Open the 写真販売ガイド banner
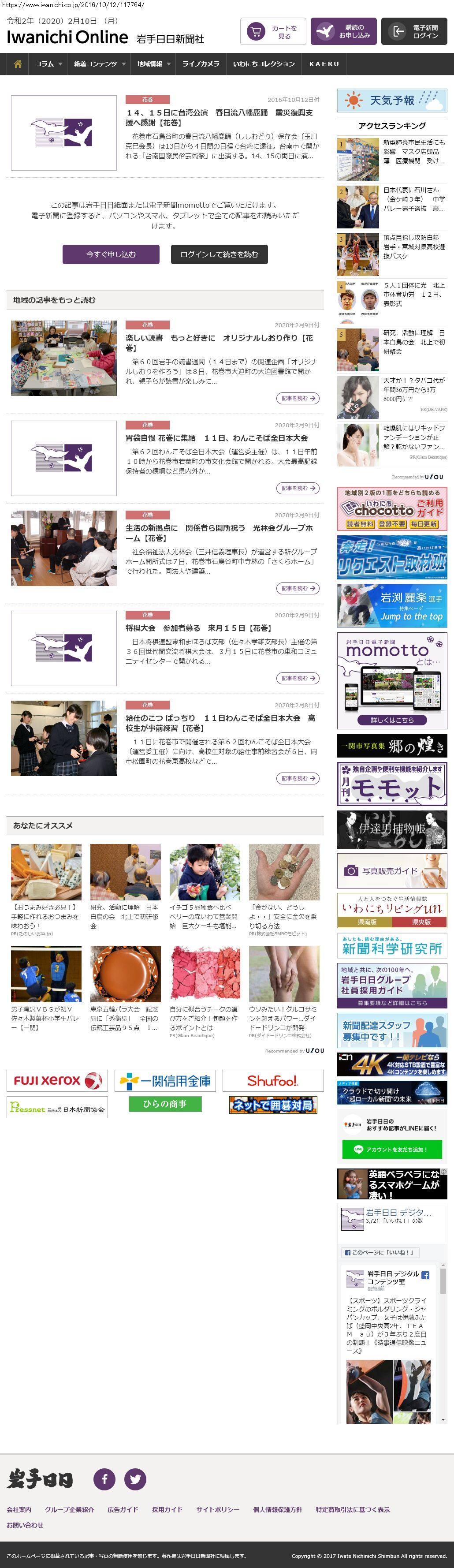454x1568 pixels. click(x=392, y=871)
